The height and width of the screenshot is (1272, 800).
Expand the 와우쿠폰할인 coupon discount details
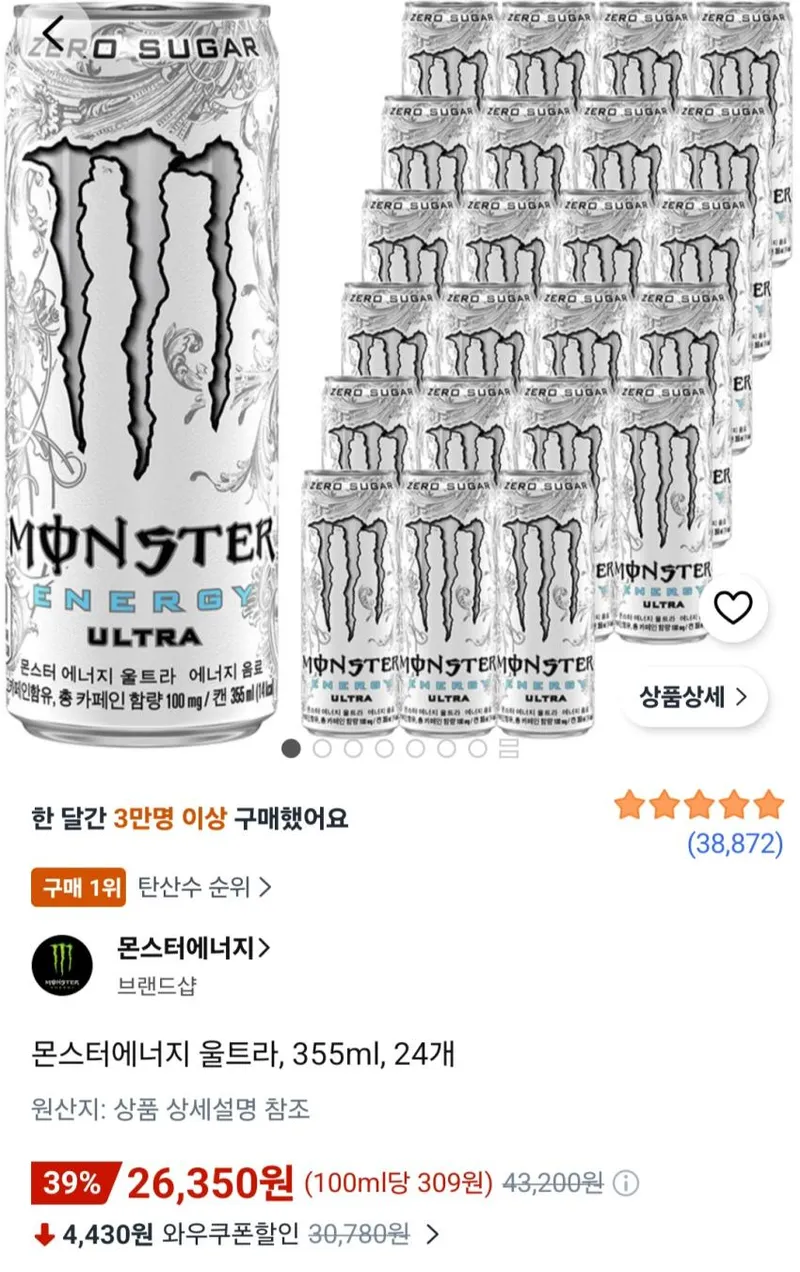[432, 1235]
